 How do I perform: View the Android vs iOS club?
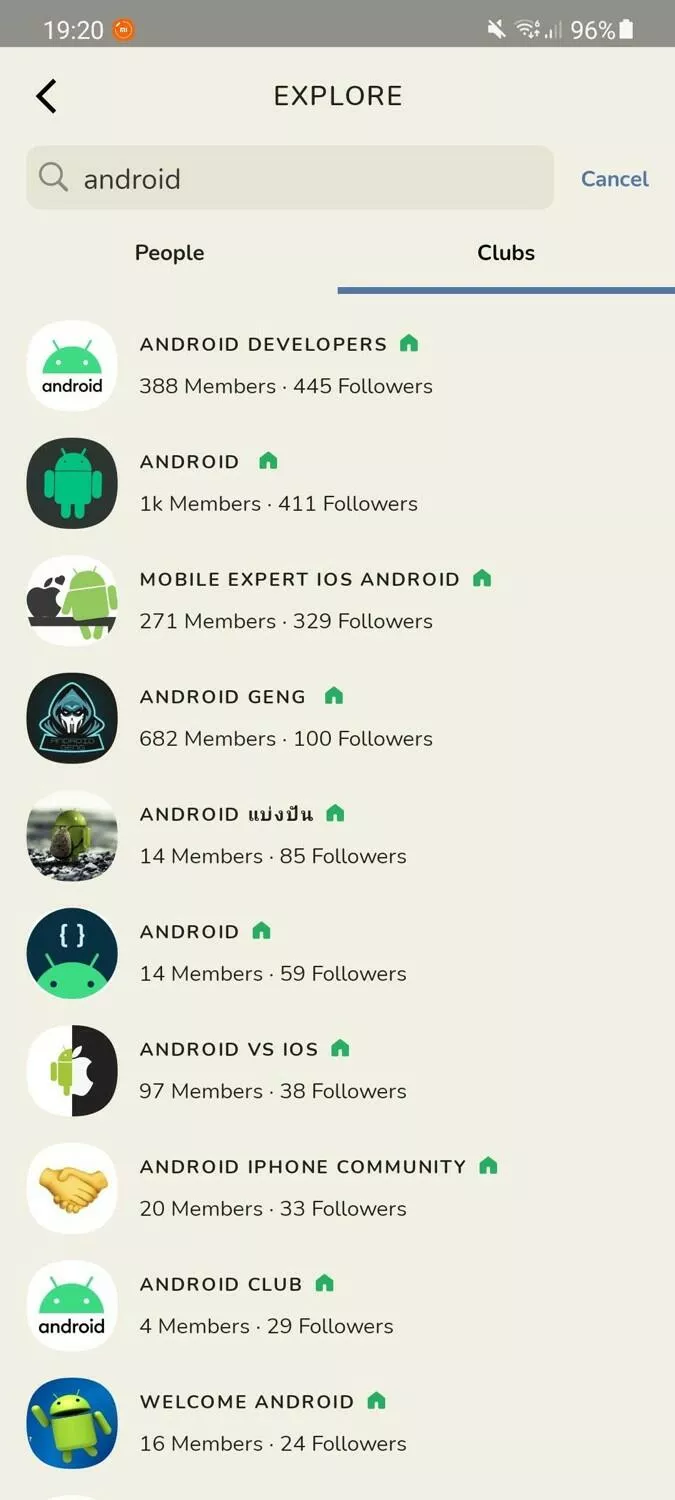(337, 1070)
